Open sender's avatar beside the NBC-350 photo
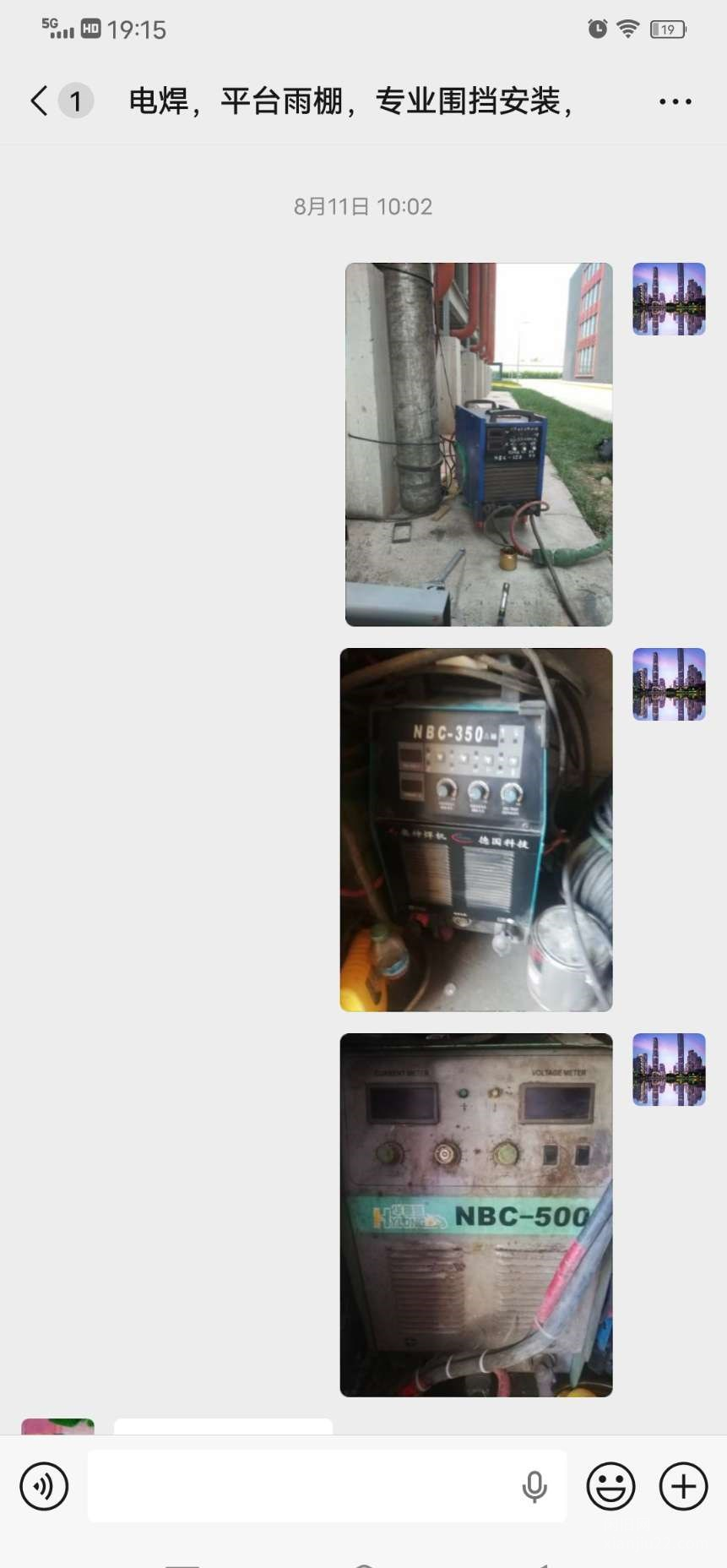This screenshot has height=1568, width=727. click(669, 684)
